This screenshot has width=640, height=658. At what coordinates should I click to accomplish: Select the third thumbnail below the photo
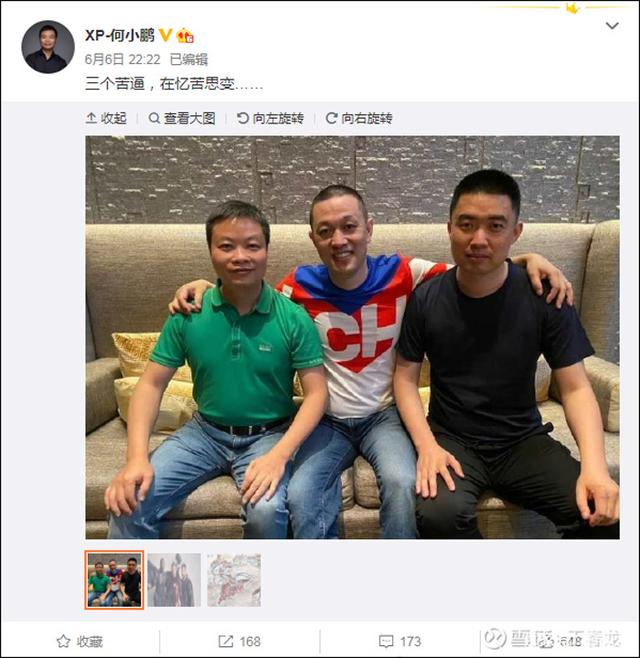pyautogui.click(x=234, y=580)
